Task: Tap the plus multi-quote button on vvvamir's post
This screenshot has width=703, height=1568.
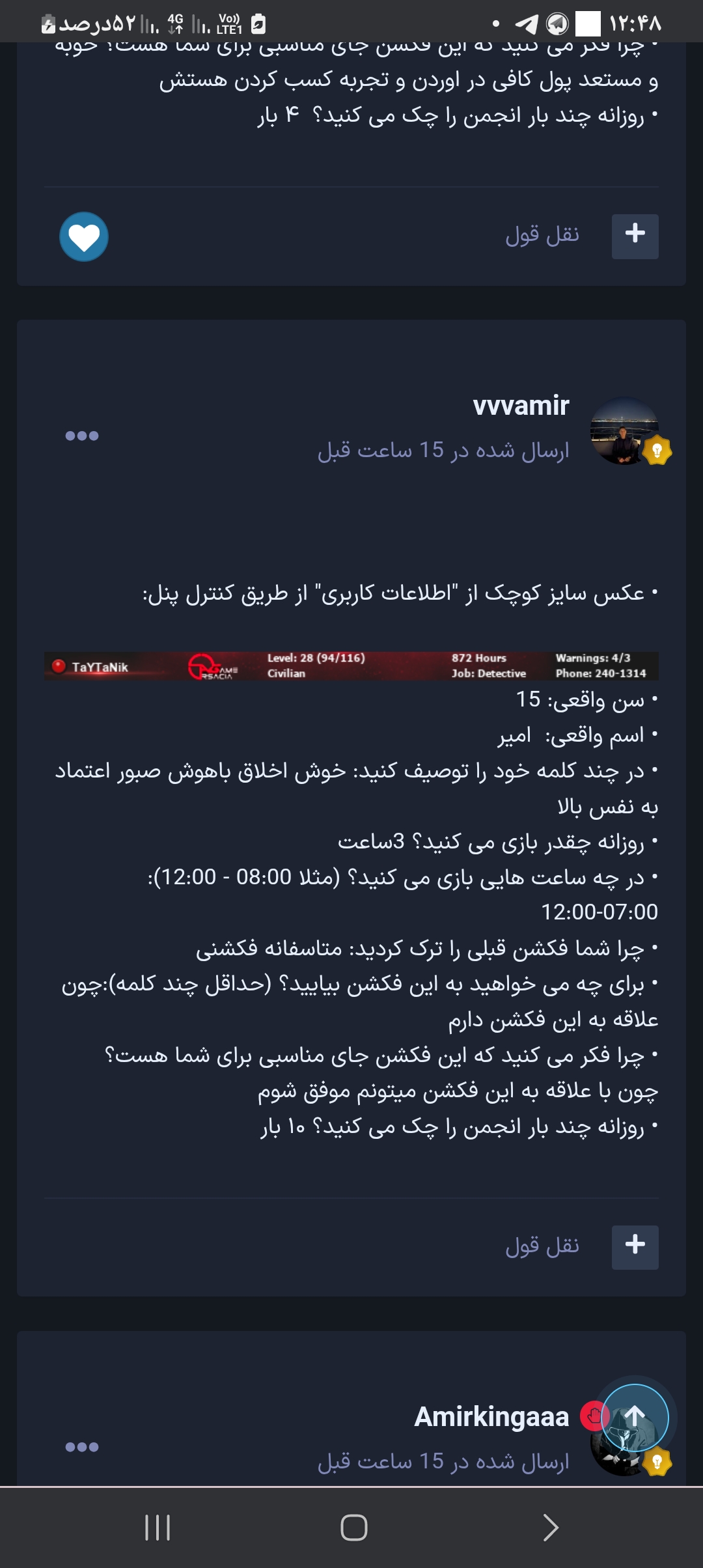Action: (x=635, y=1247)
